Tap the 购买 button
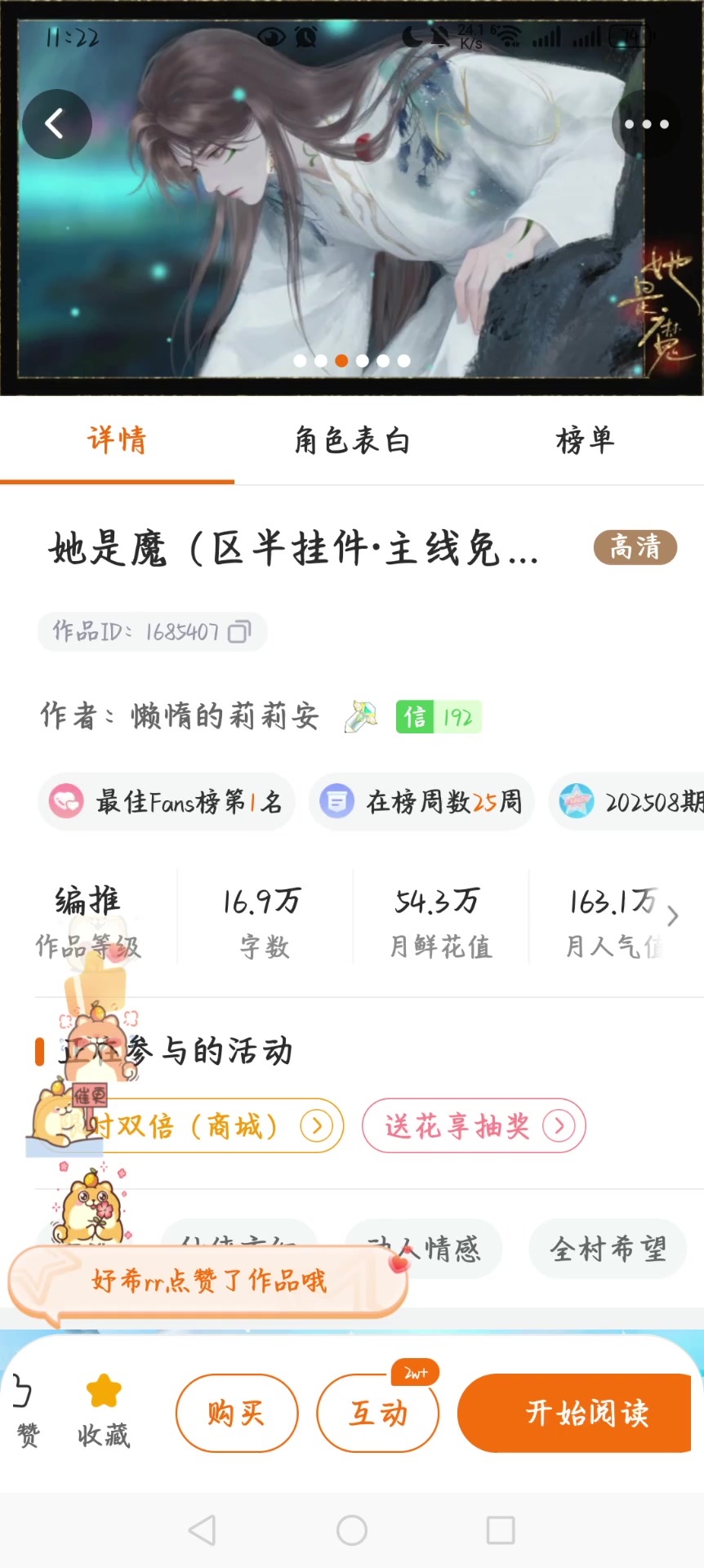704x1568 pixels. point(237,1413)
